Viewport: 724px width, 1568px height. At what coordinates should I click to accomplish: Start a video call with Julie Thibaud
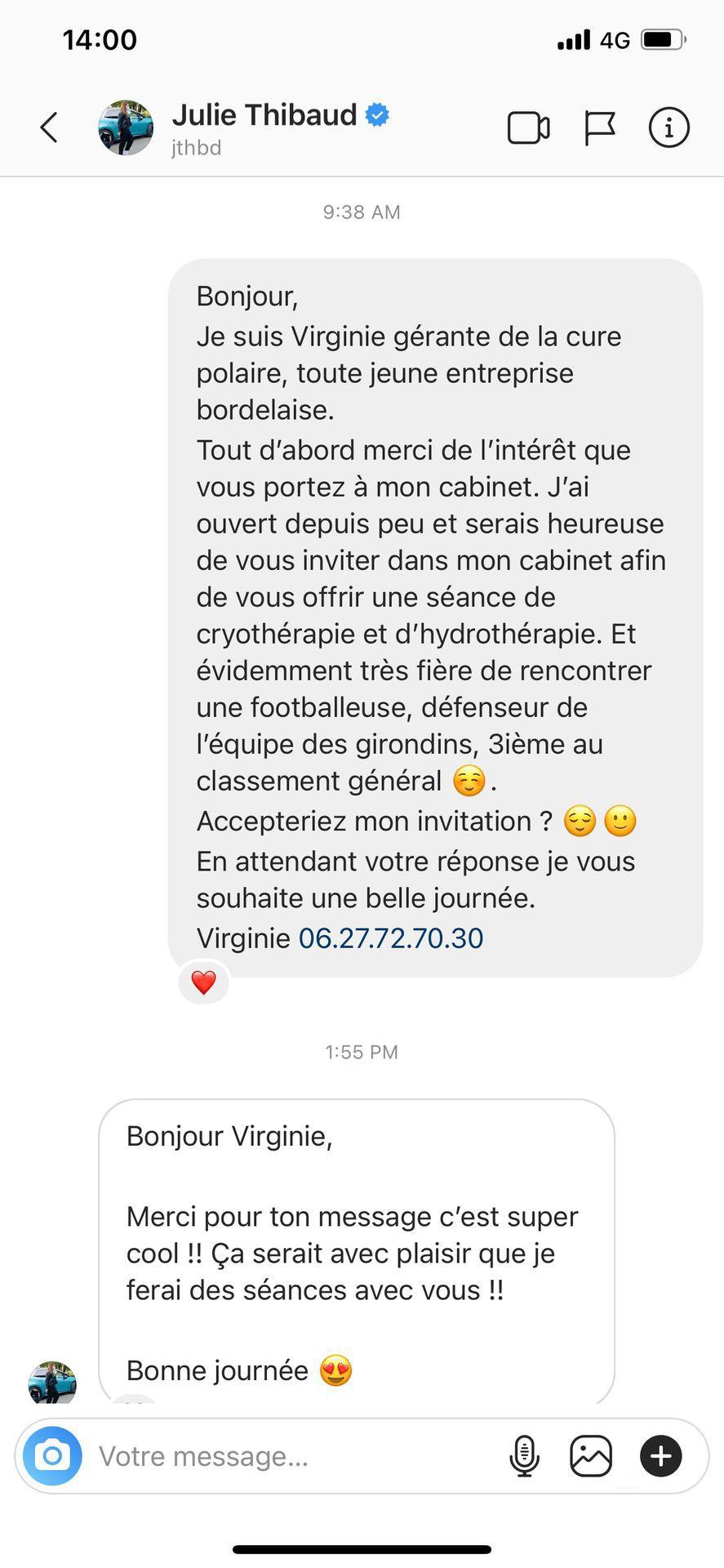pyautogui.click(x=528, y=128)
